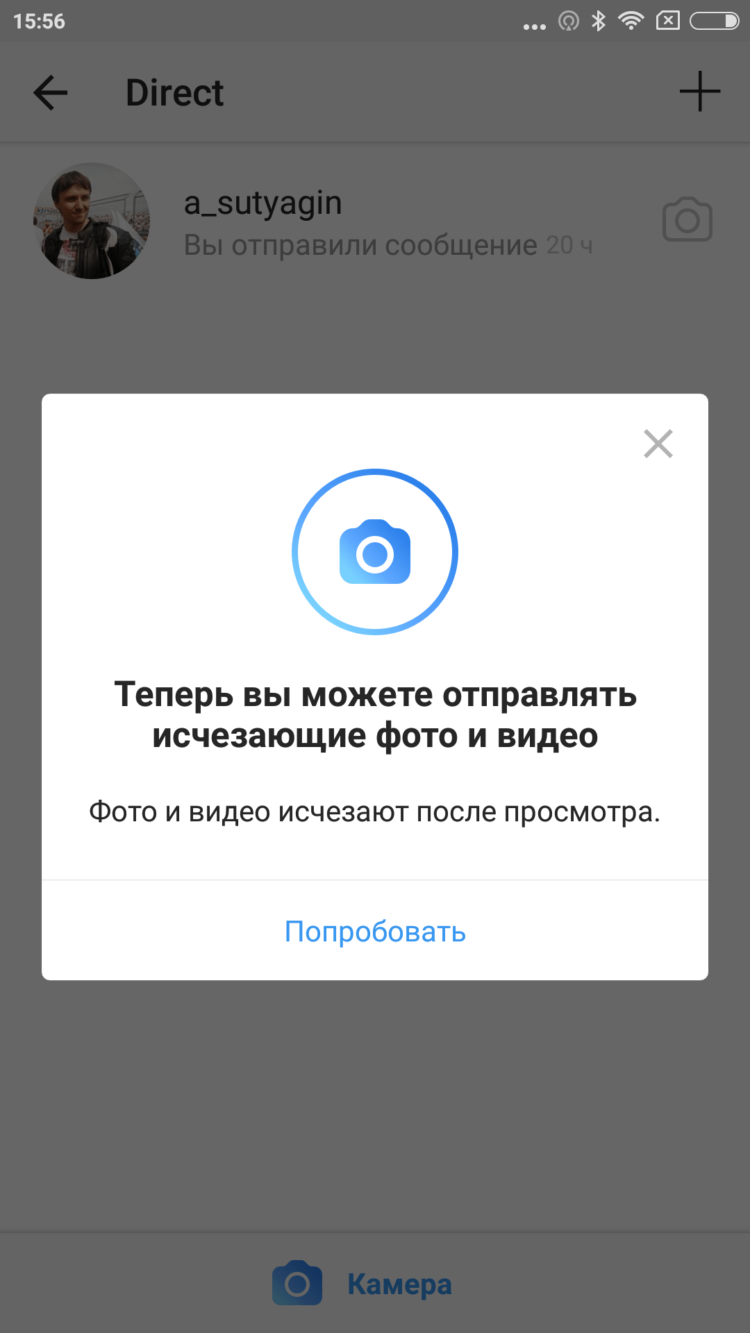Go back using the arrow icon
This screenshot has height=1333, width=750.
(x=50, y=91)
